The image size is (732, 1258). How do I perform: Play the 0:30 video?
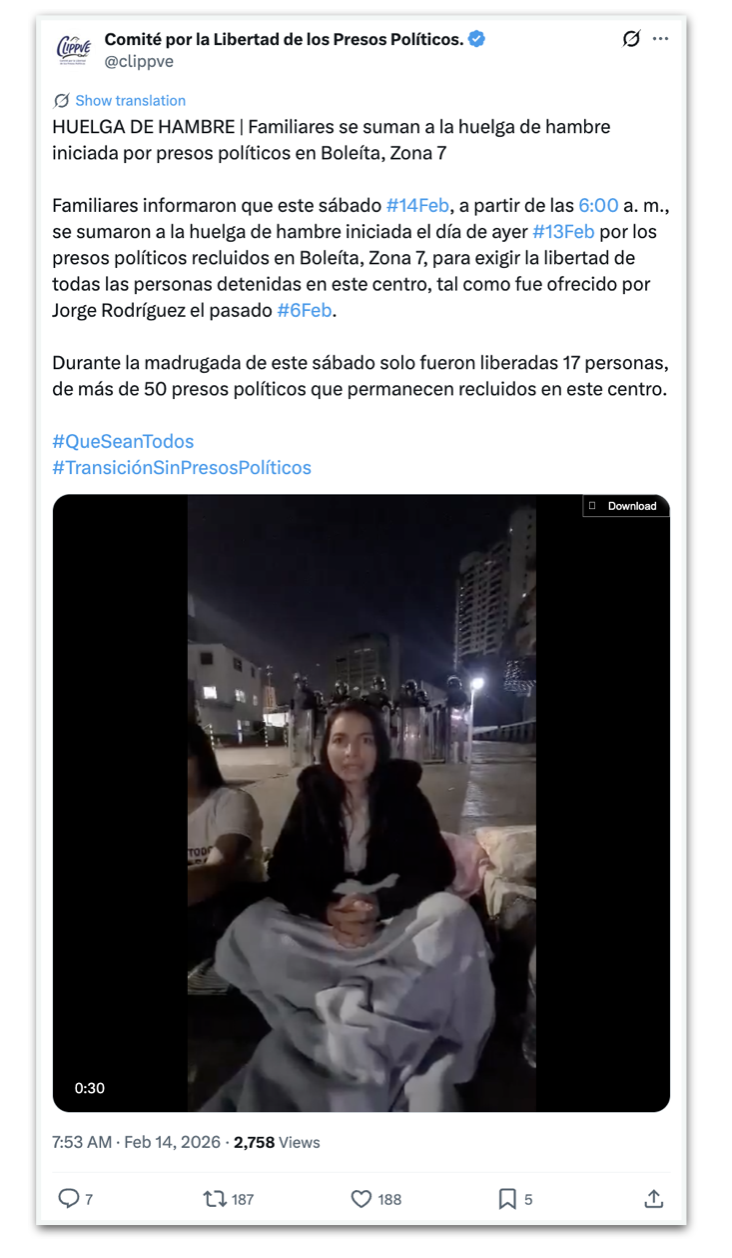[x=361, y=802]
